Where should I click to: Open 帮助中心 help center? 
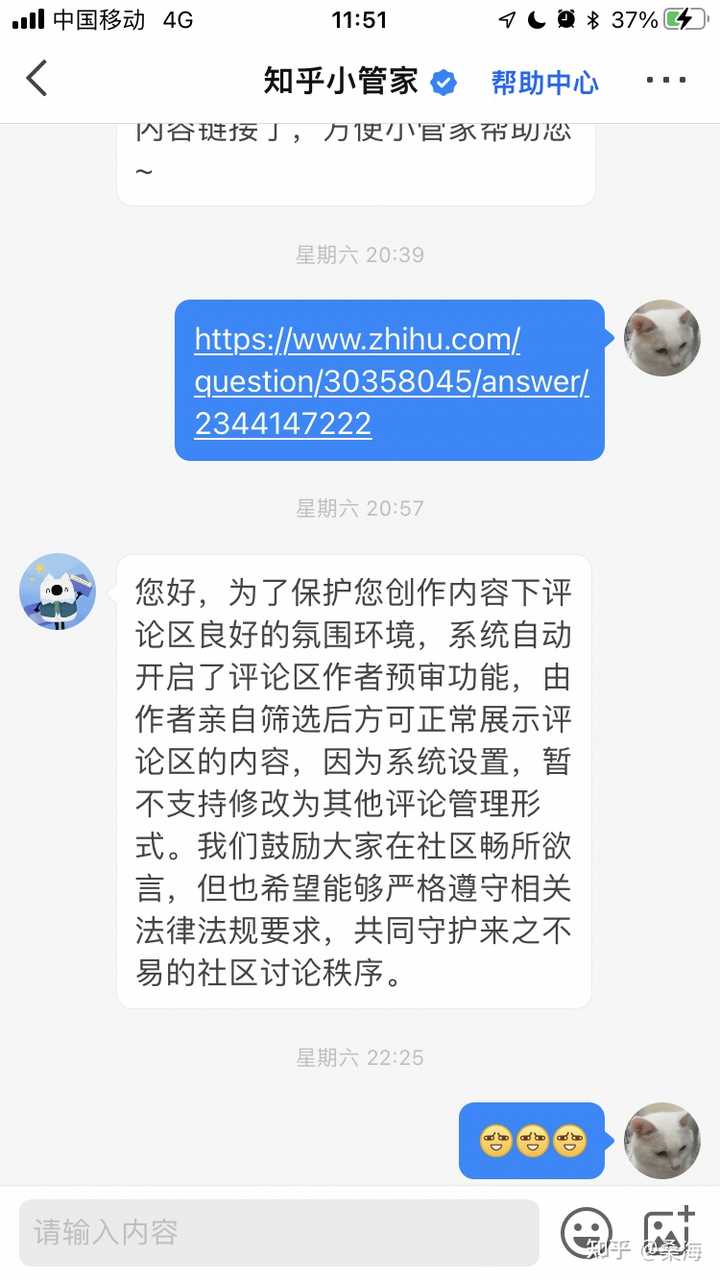pos(545,82)
